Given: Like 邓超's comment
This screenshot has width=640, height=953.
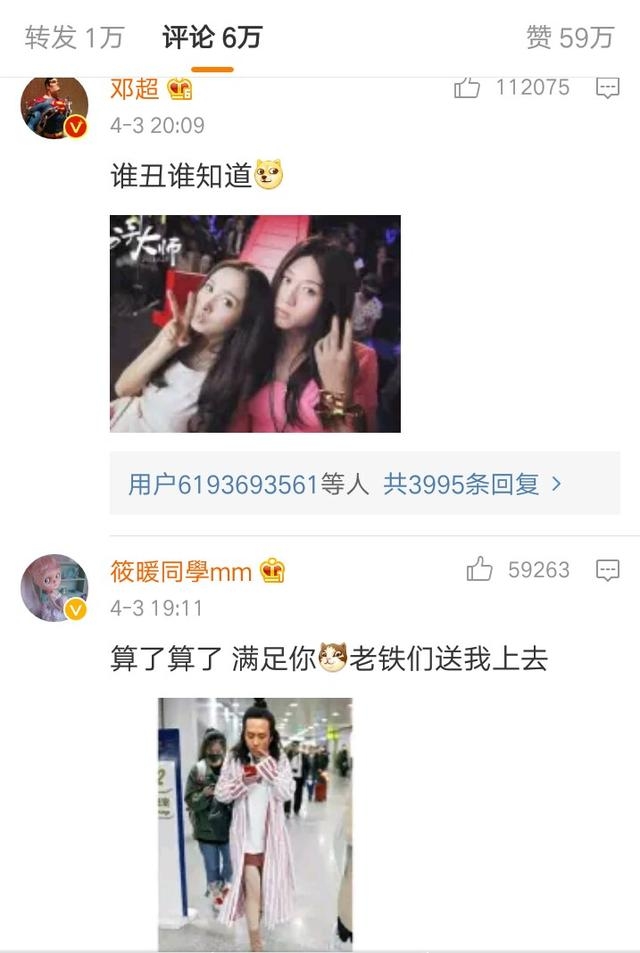Looking at the screenshot, I should [467, 88].
